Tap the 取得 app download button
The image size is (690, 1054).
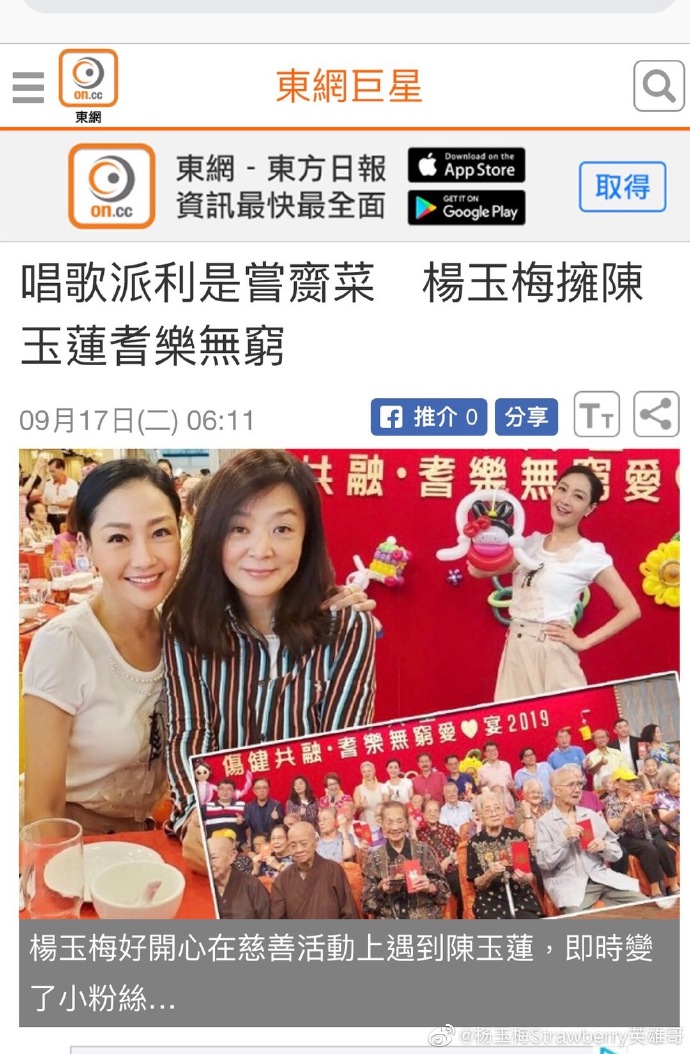[622, 187]
